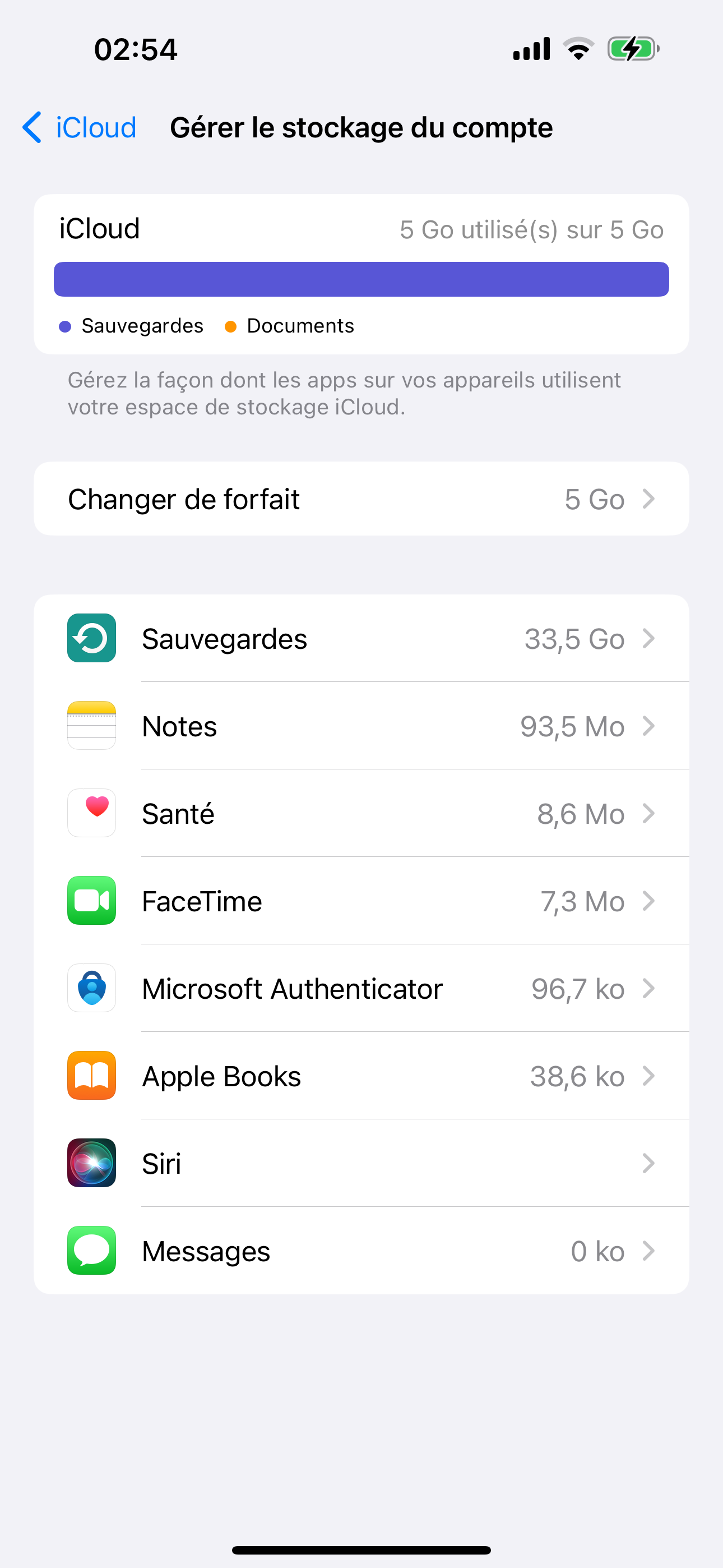Open Microsoft Authenticator storage data
Image resolution: width=723 pixels, height=1568 pixels.
click(x=361, y=989)
